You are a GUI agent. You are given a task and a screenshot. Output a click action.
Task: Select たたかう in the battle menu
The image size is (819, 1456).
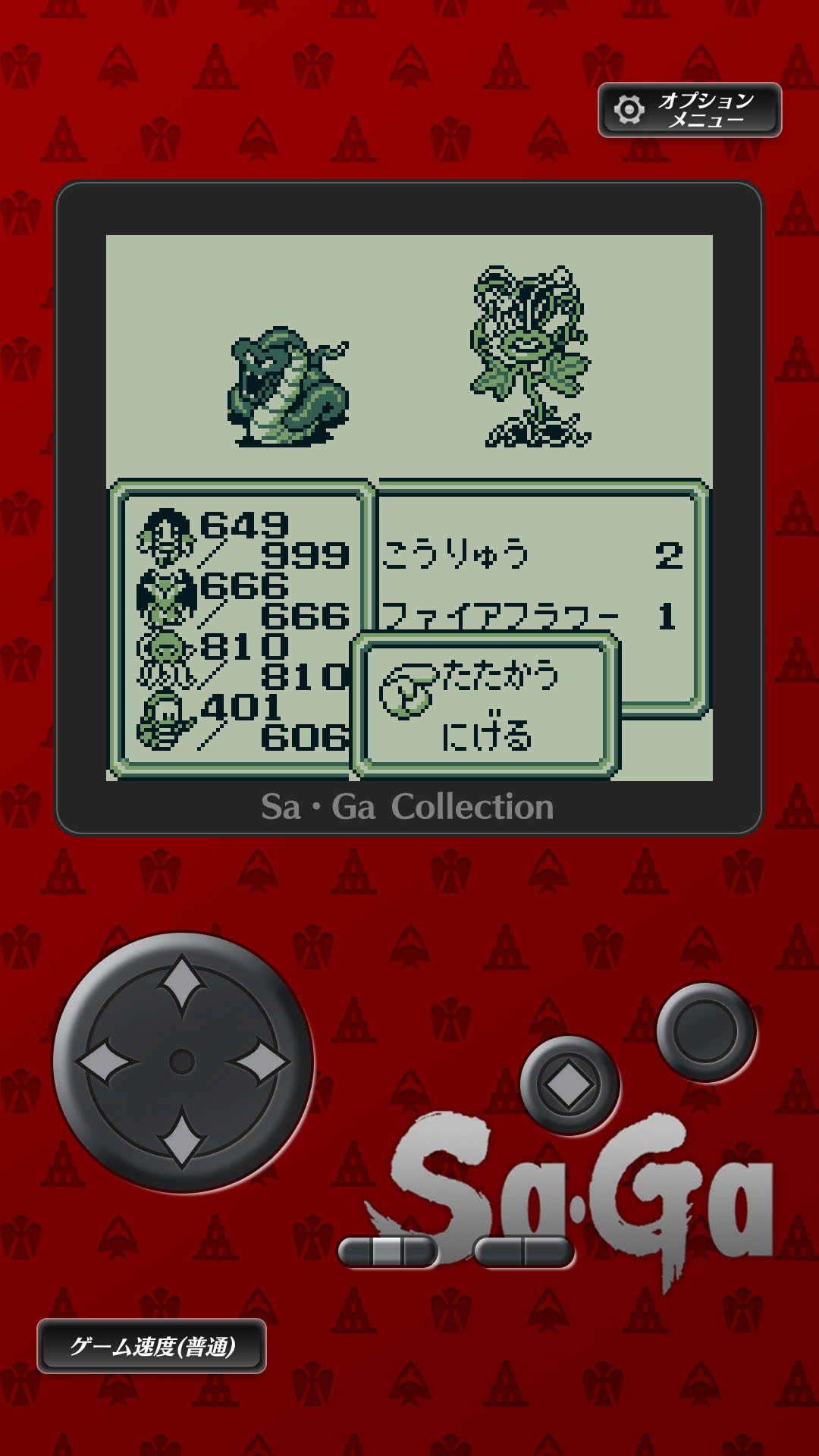tap(500, 675)
